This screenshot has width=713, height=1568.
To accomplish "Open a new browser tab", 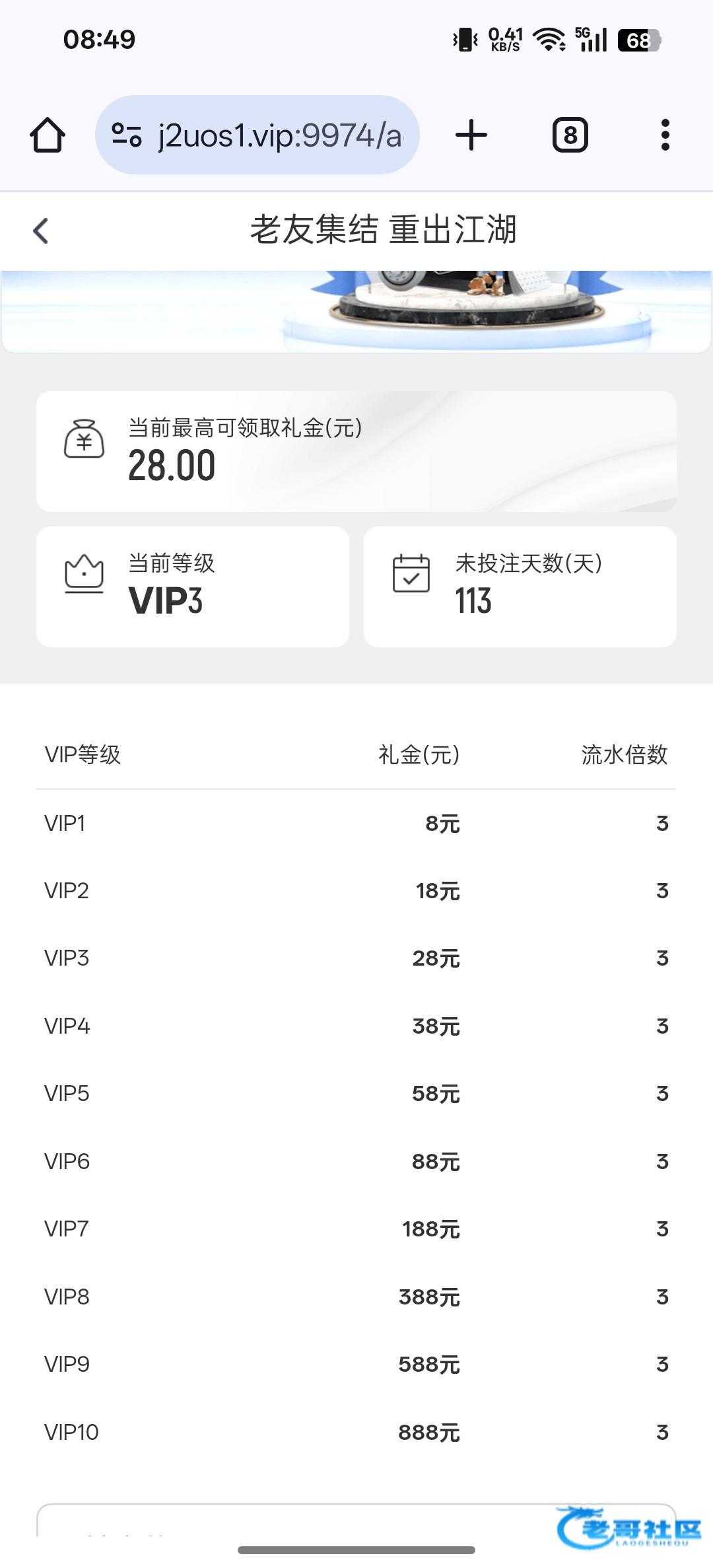I will click(471, 135).
